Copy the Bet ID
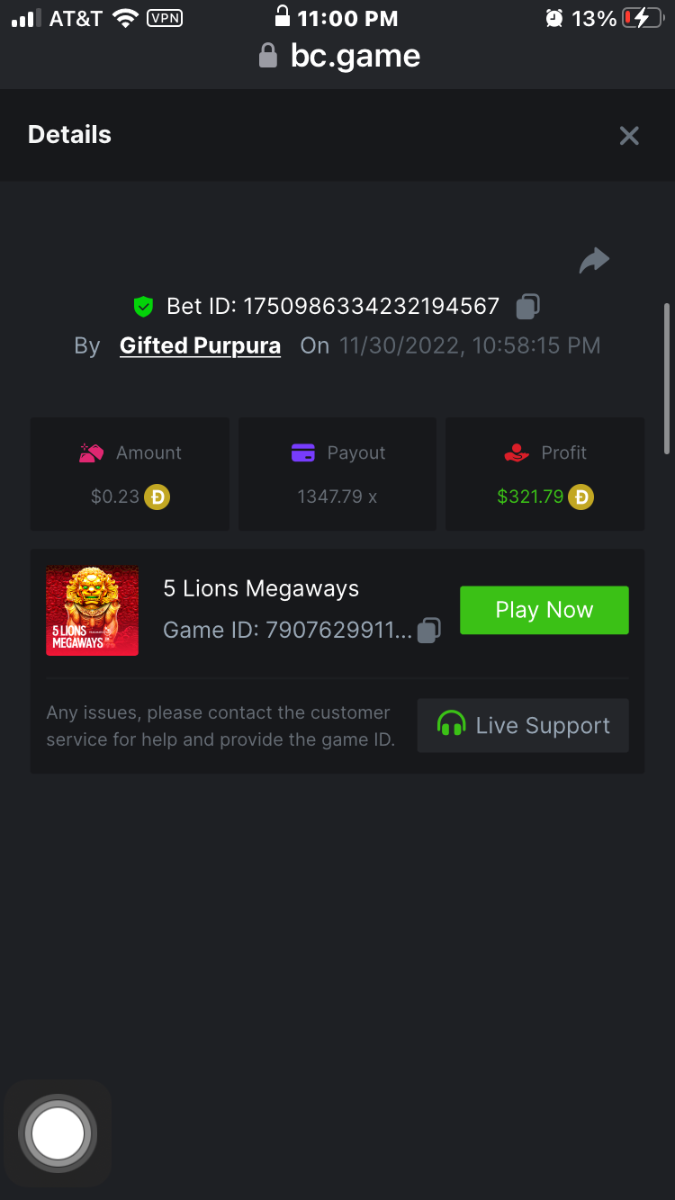 tap(528, 306)
